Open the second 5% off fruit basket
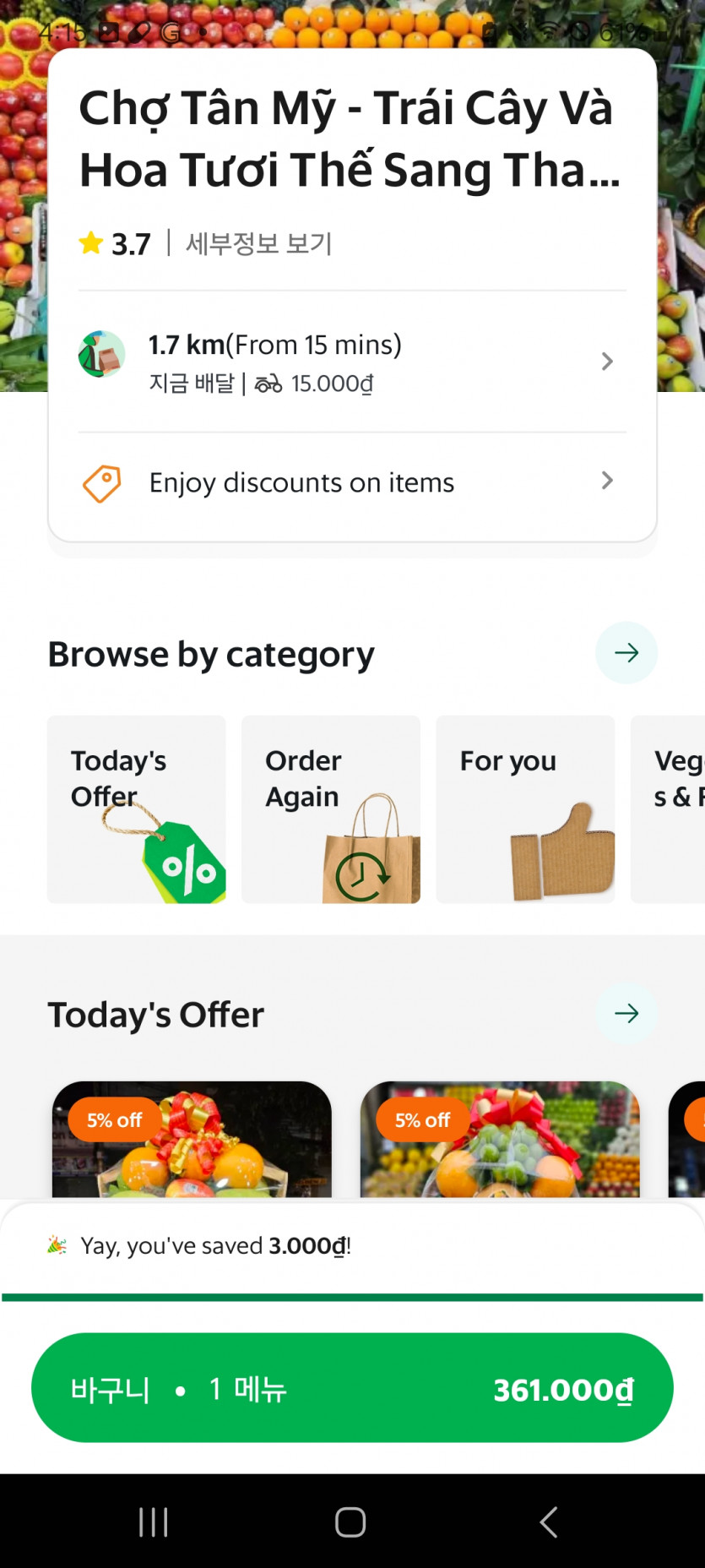This screenshot has width=705, height=1568. [500, 1141]
